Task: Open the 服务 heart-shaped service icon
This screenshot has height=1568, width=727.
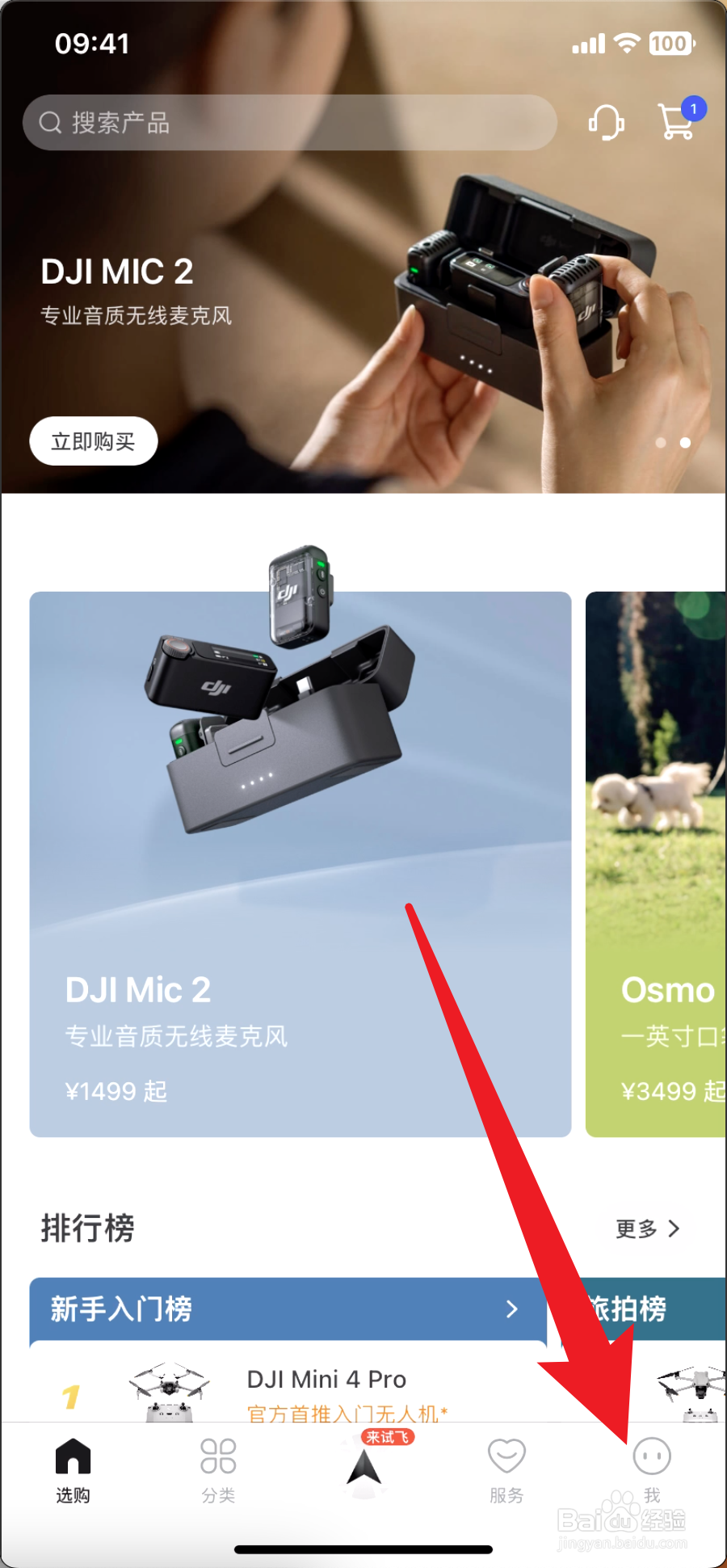Action: (x=506, y=1455)
